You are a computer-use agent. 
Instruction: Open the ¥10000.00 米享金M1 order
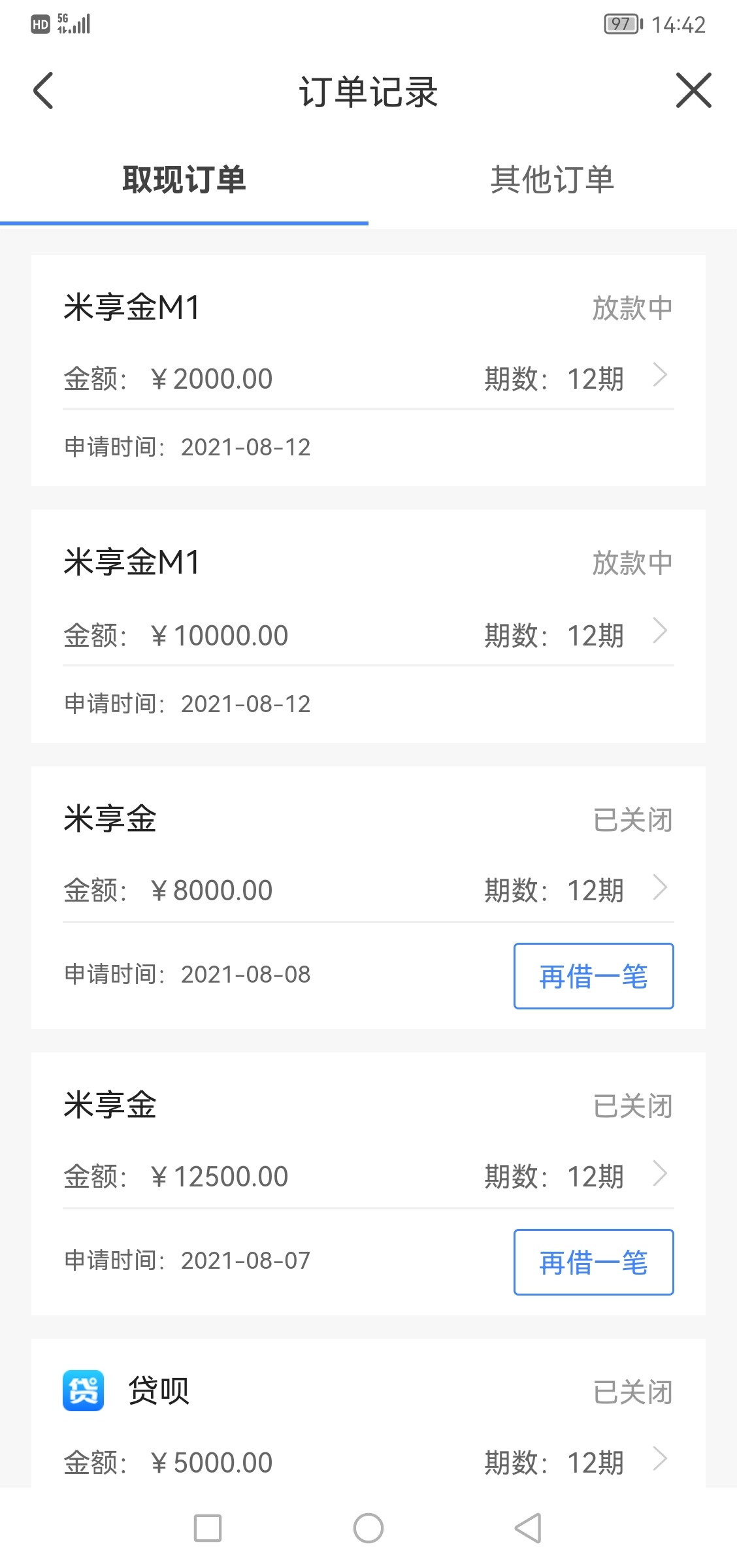click(368, 626)
